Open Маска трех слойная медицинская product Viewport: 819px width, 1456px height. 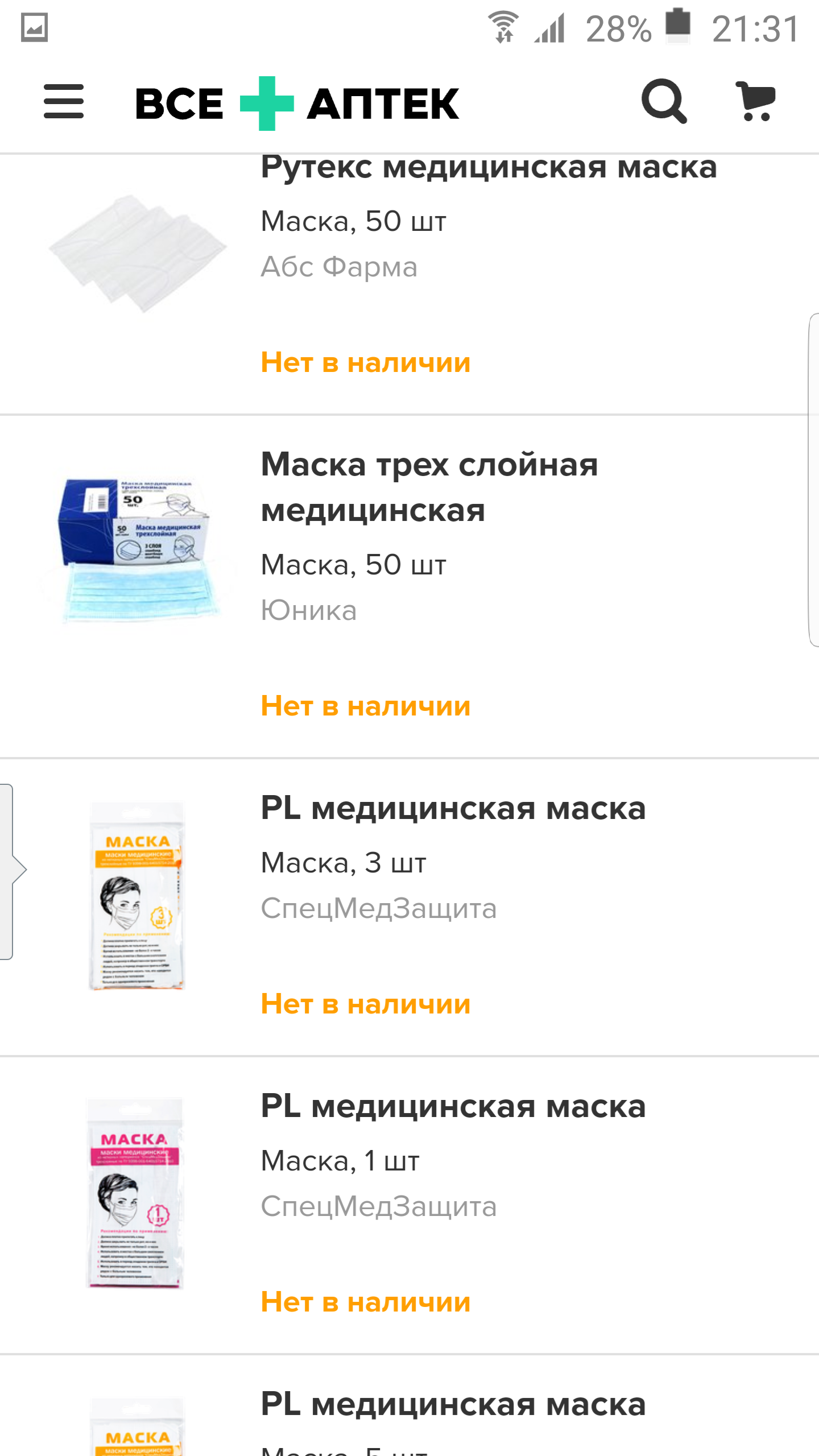[429, 487]
